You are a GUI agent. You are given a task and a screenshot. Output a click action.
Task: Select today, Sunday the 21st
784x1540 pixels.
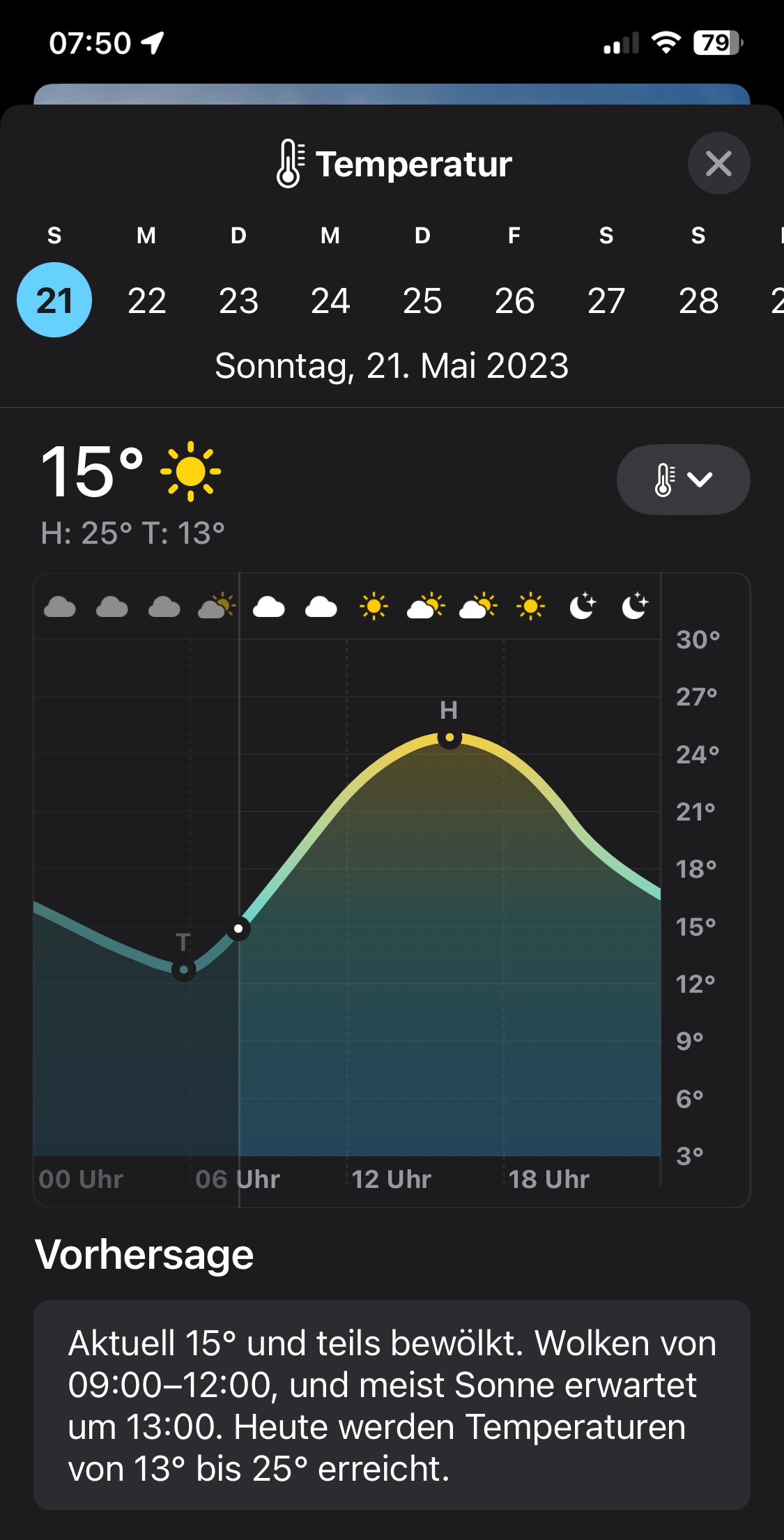[x=54, y=300]
